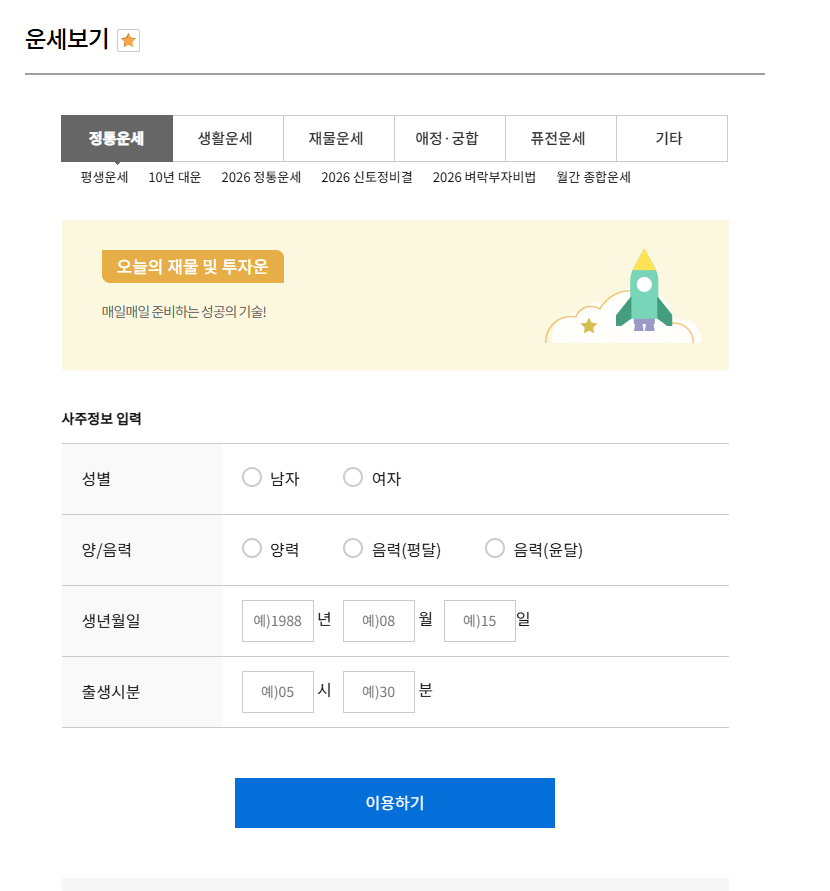Open the 2026 벼락부자비법 link
The image size is (830, 891).
click(x=484, y=177)
